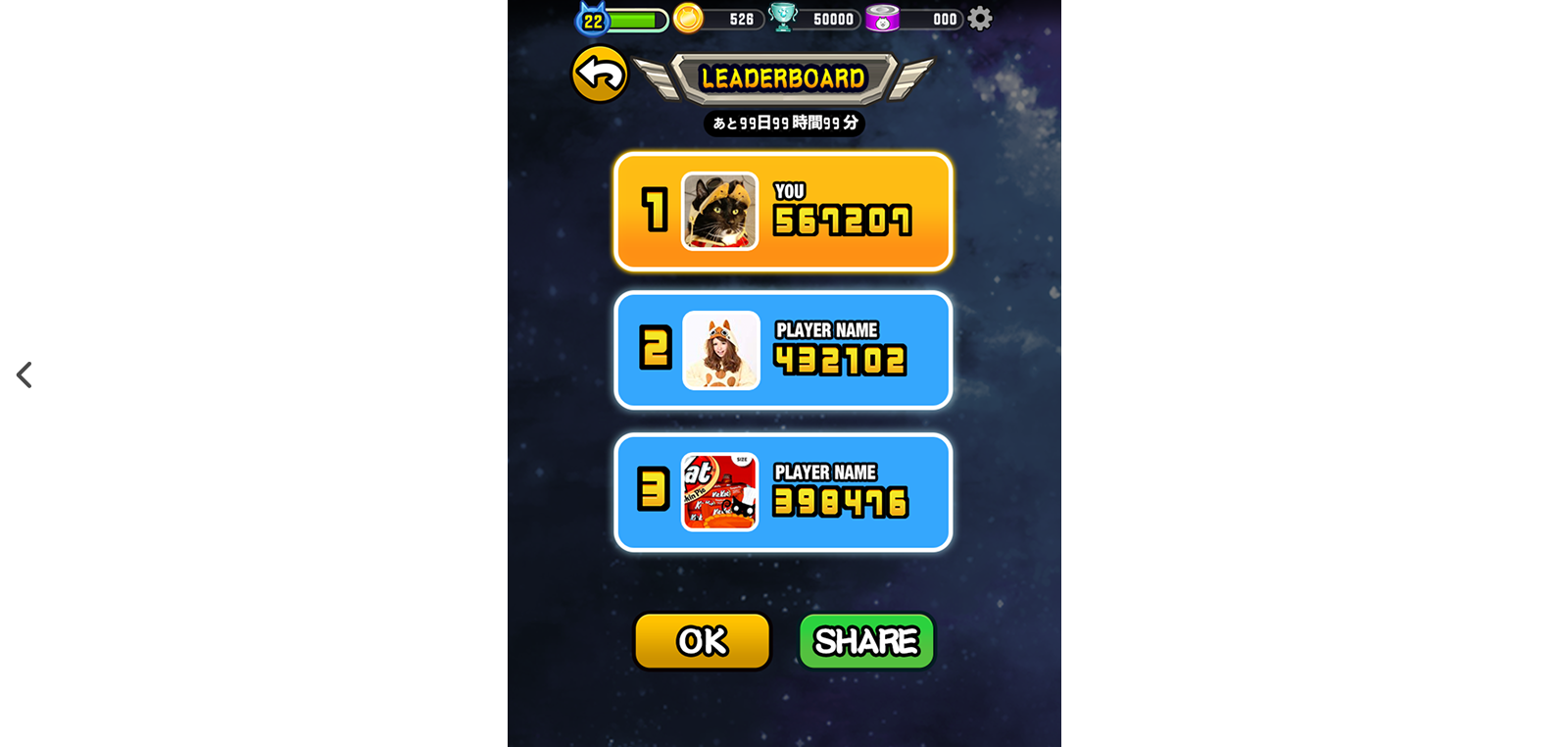Confirm with the OK button
The height and width of the screenshot is (747, 1568).
[702, 641]
